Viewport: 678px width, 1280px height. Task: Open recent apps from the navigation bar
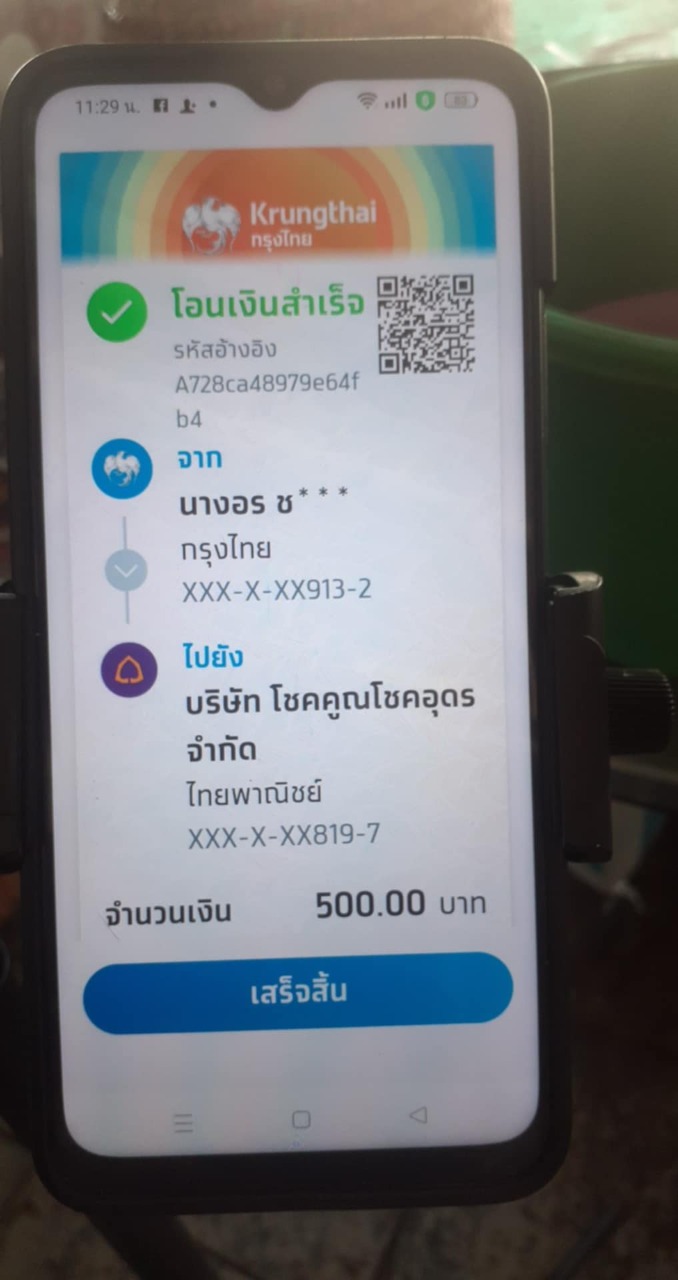(x=183, y=1124)
